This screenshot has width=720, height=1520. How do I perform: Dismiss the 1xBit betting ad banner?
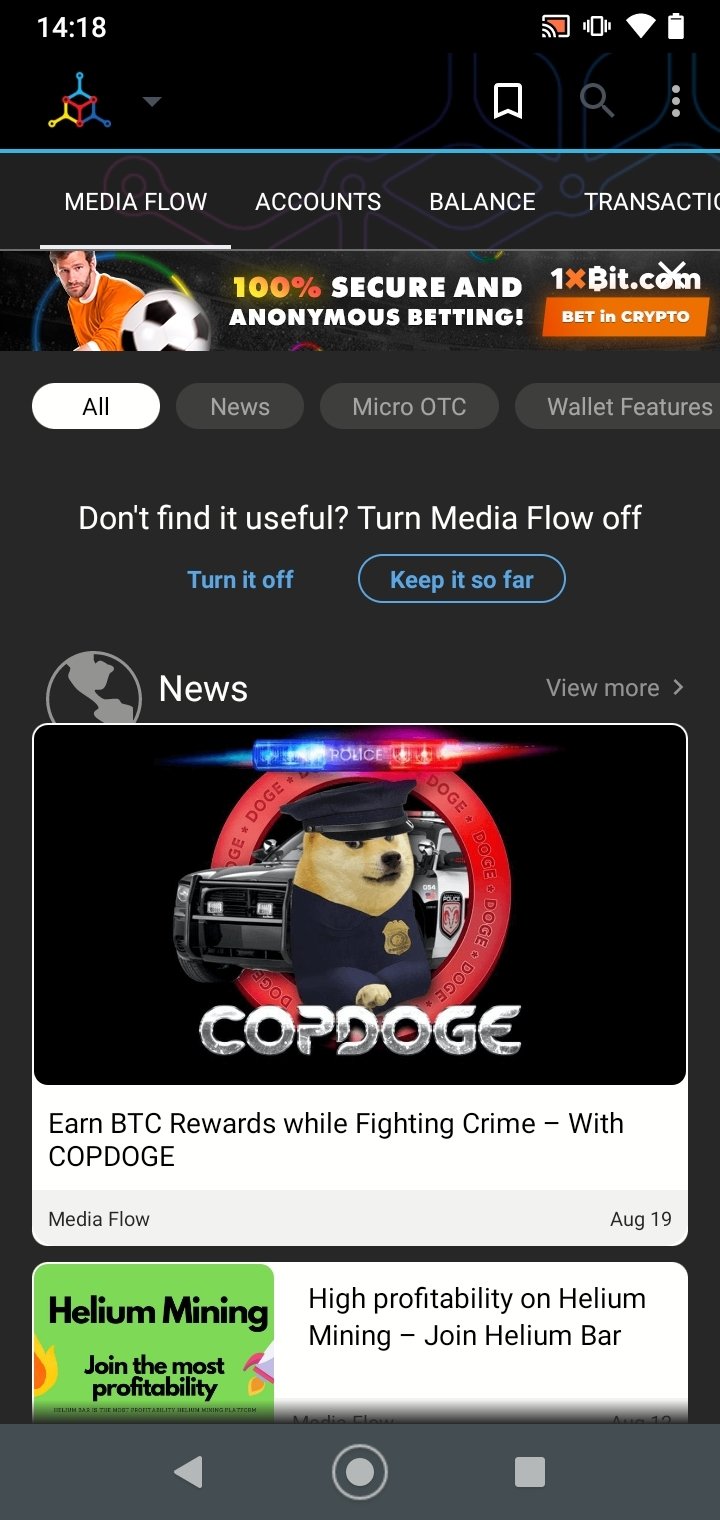pos(673,271)
